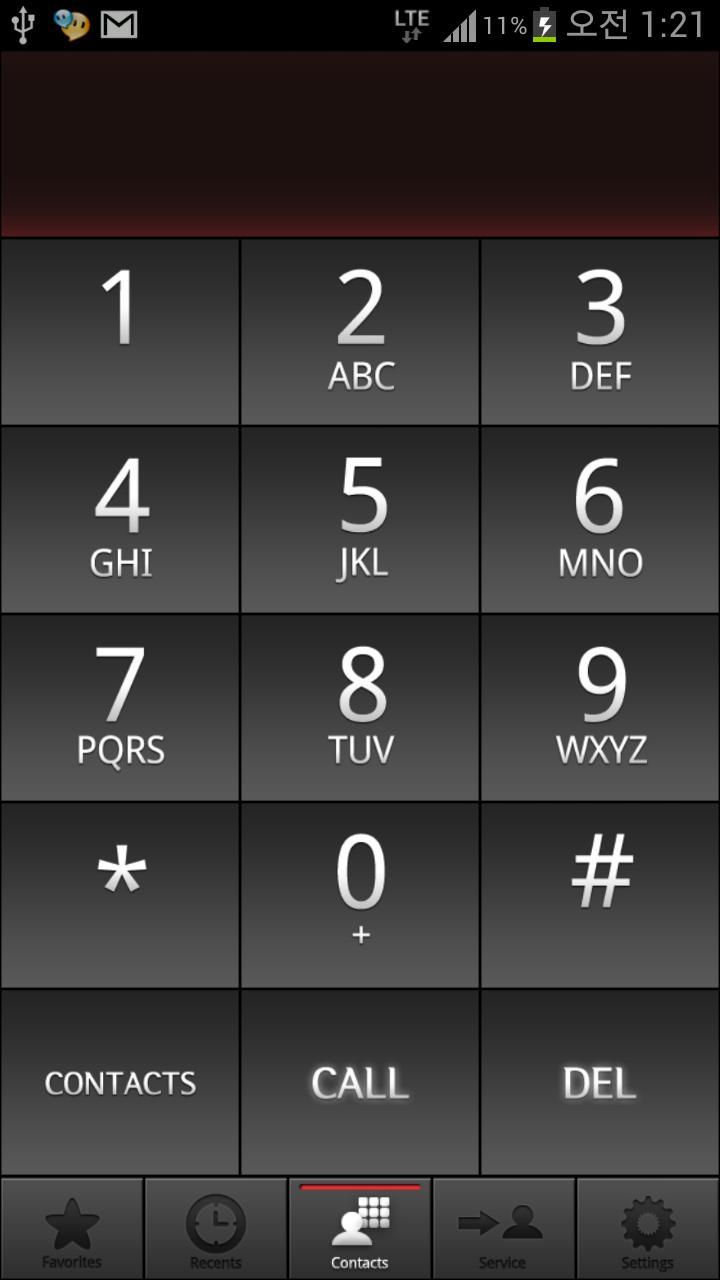Enter digit 3 DEF
Image resolution: width=720 pixels, height=1280 pixels.
coord(600,332)
